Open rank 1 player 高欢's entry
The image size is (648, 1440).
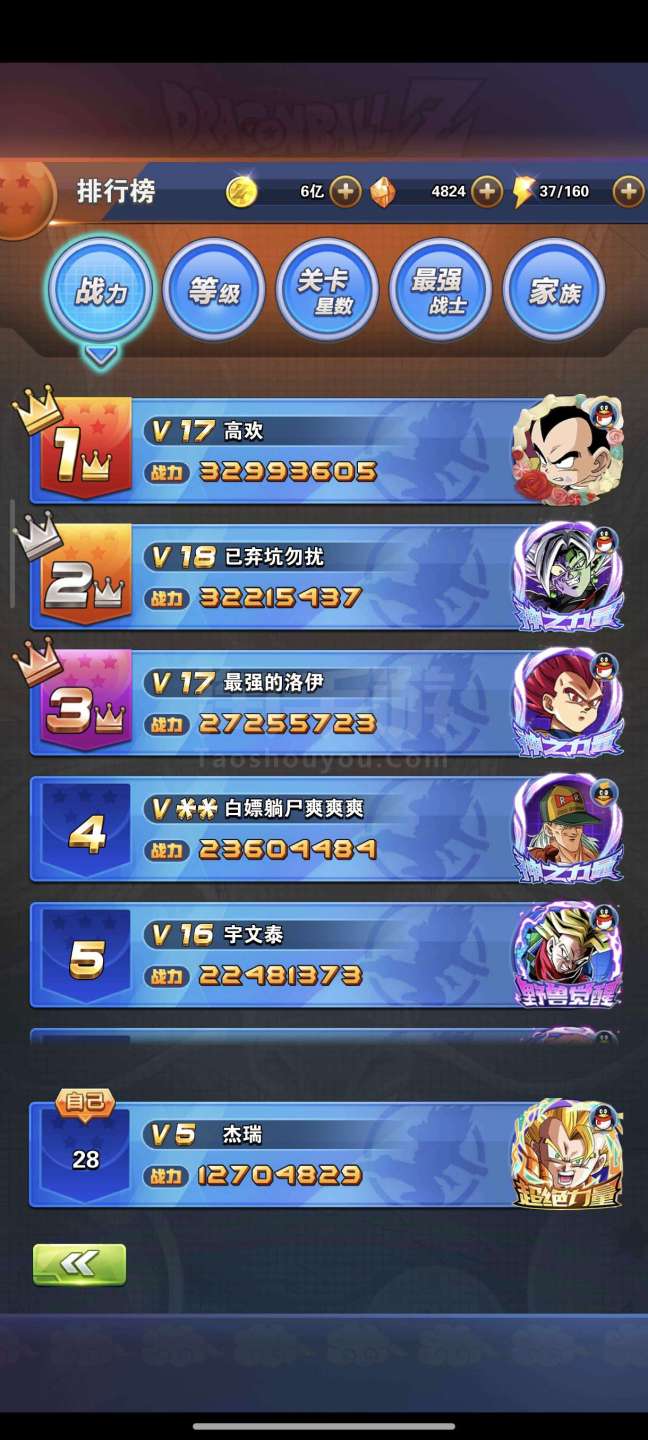tap(325, 451)
